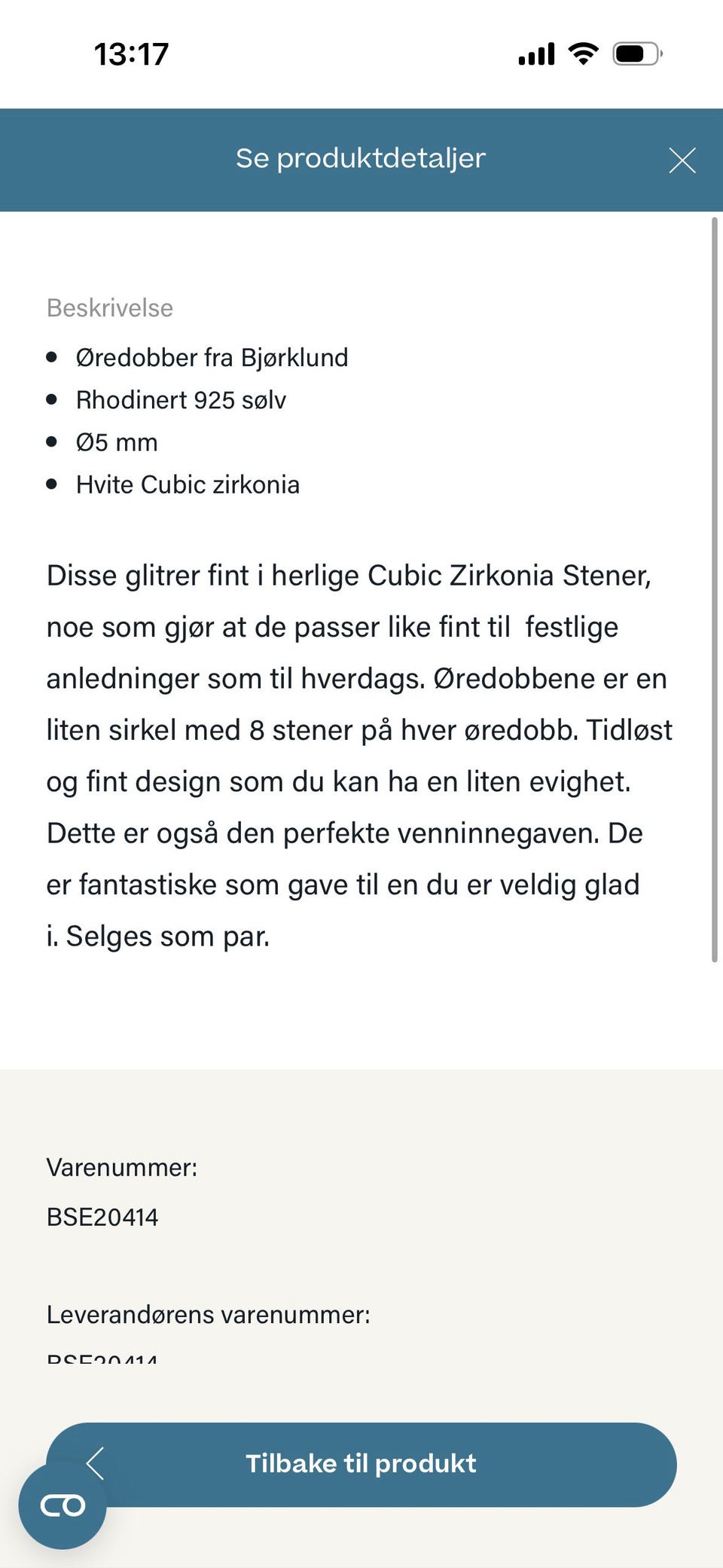Tap the X icon in the header
This screenshot has height=1568, width=723.
[x=682, y=160]
